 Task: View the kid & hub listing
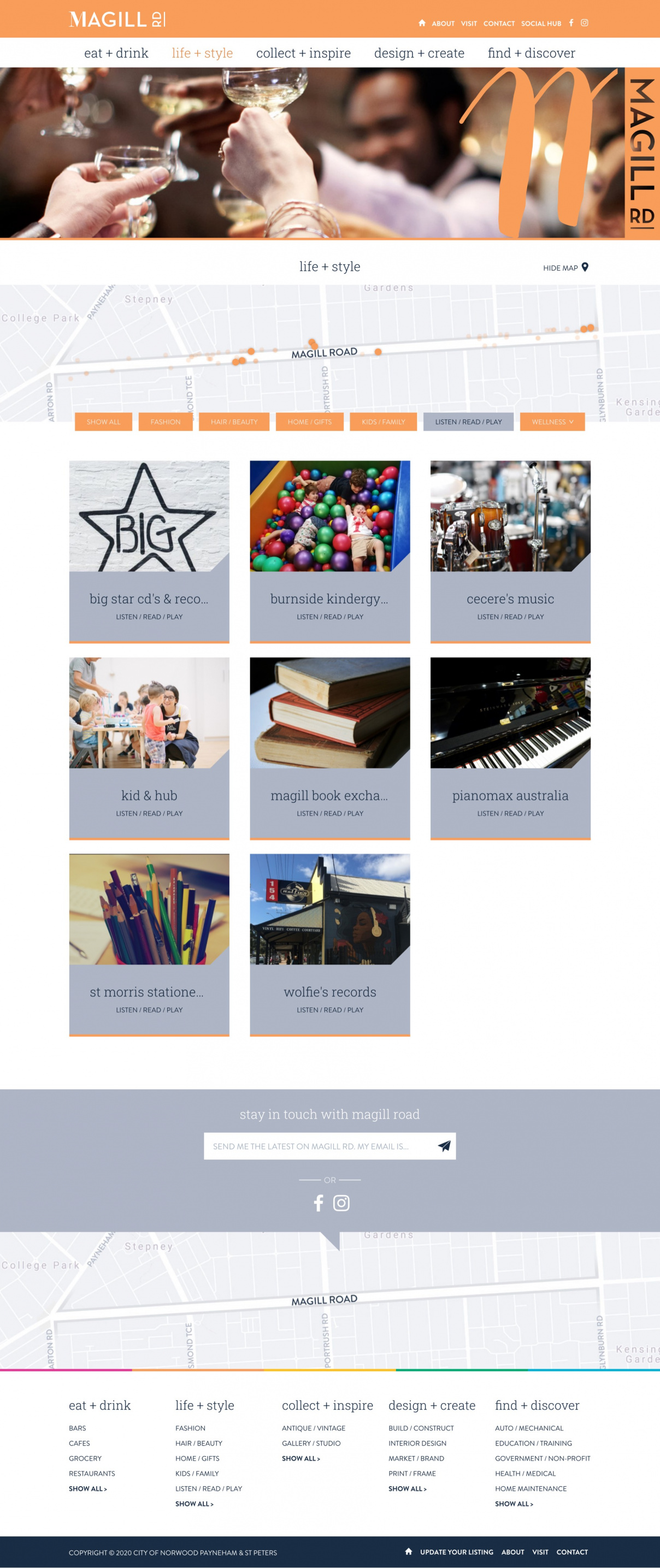click(149, 748)
